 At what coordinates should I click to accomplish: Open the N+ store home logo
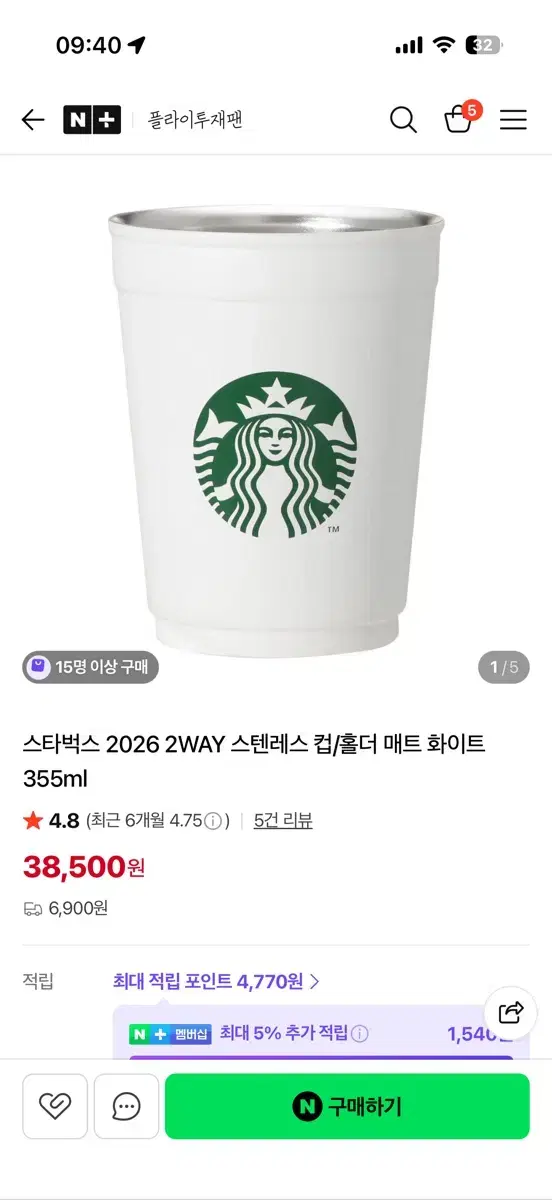92,120
